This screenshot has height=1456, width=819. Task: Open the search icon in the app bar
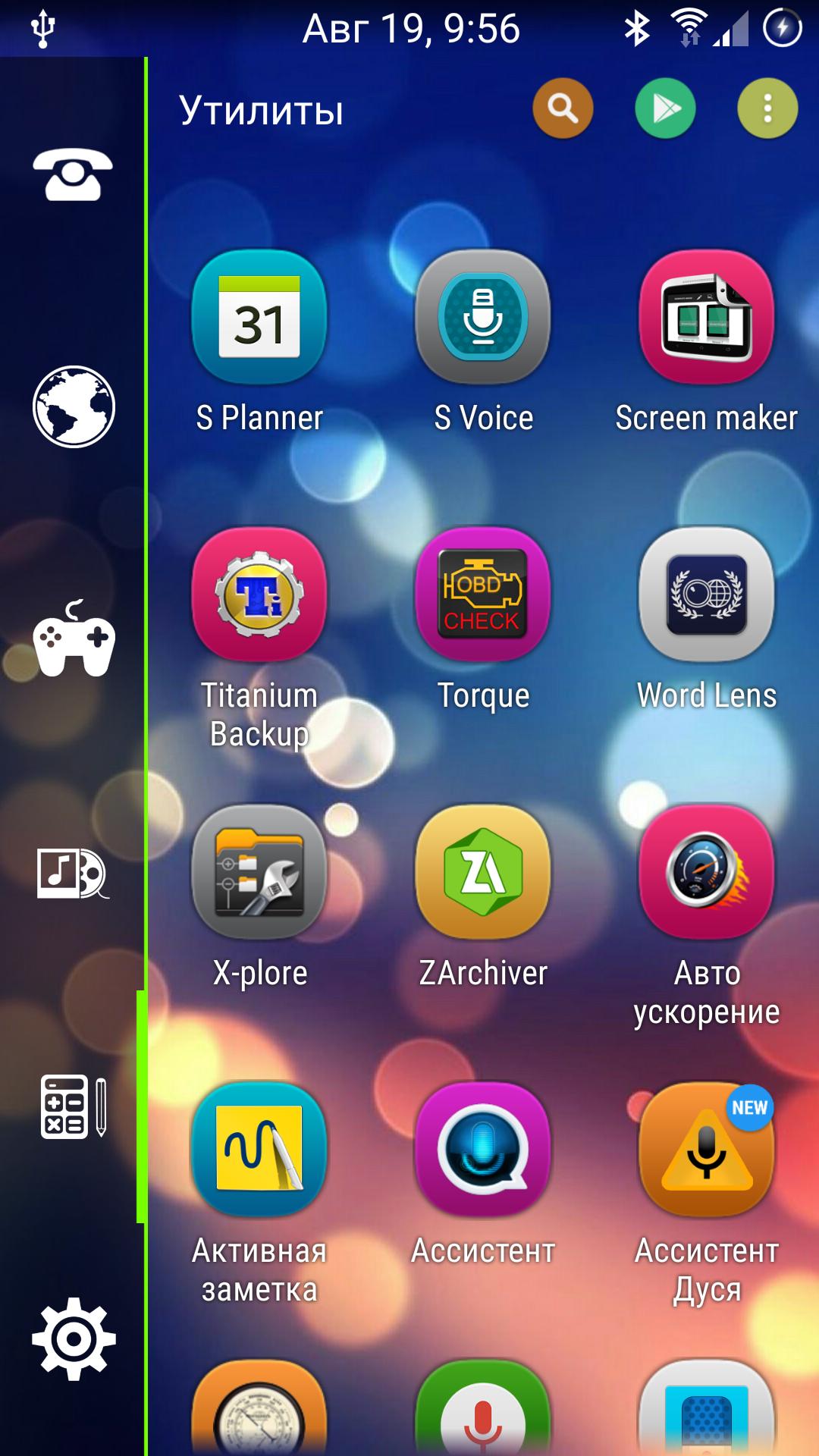click(x=562, y=109)
